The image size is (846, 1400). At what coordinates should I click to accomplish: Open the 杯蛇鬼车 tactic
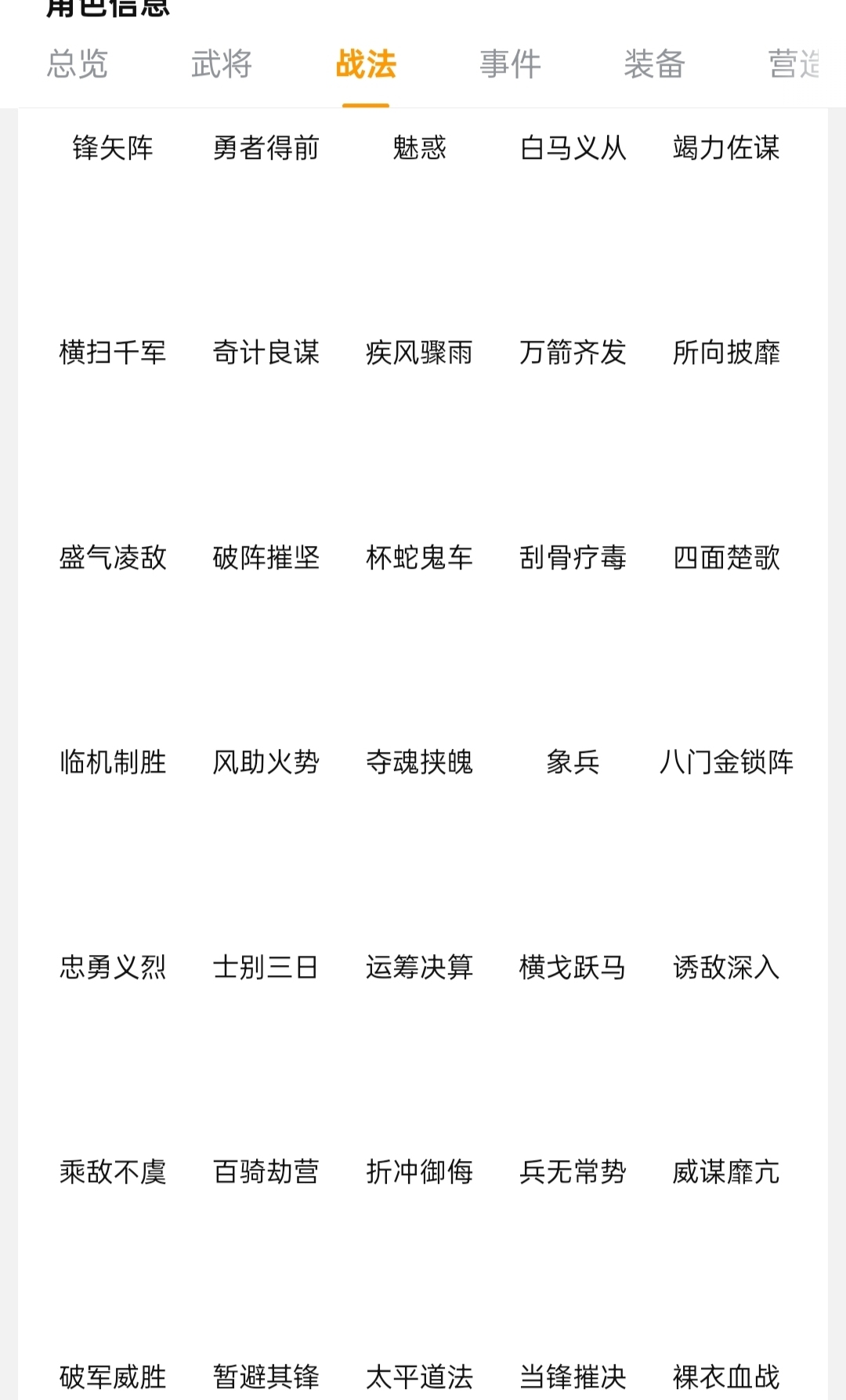(419, 558)
